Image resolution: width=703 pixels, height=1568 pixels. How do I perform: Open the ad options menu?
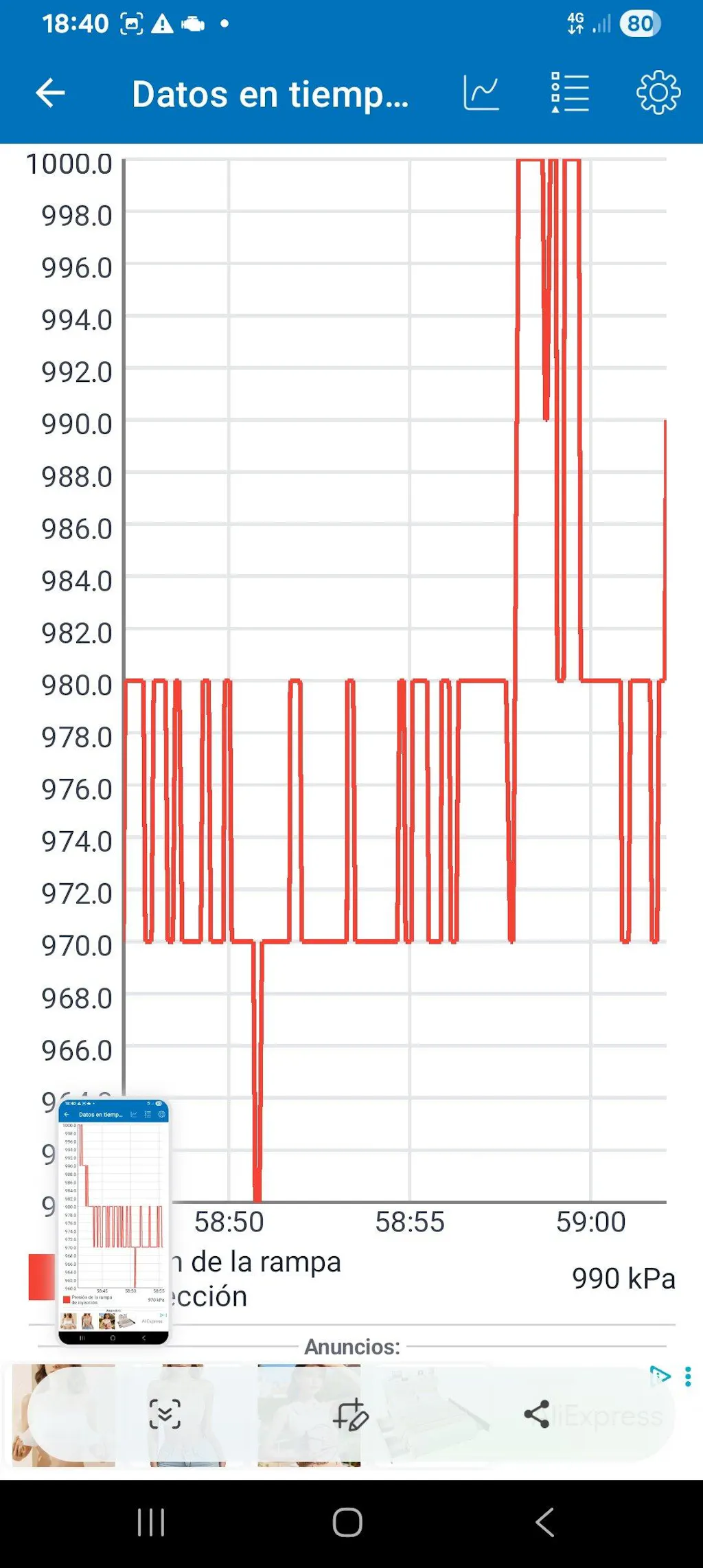coord(688,1376)
